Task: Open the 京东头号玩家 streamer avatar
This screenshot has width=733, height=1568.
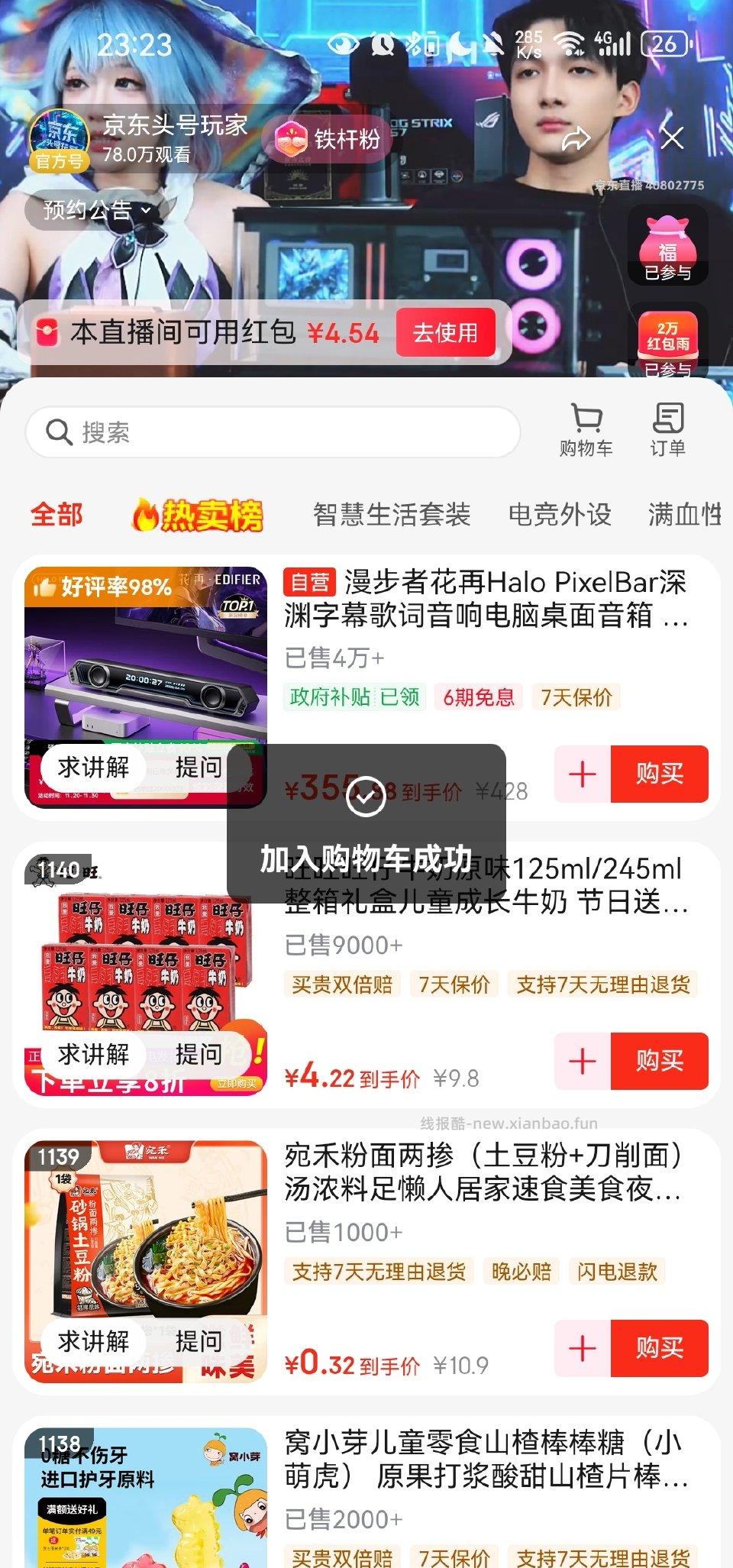Action: coord(60,137)
